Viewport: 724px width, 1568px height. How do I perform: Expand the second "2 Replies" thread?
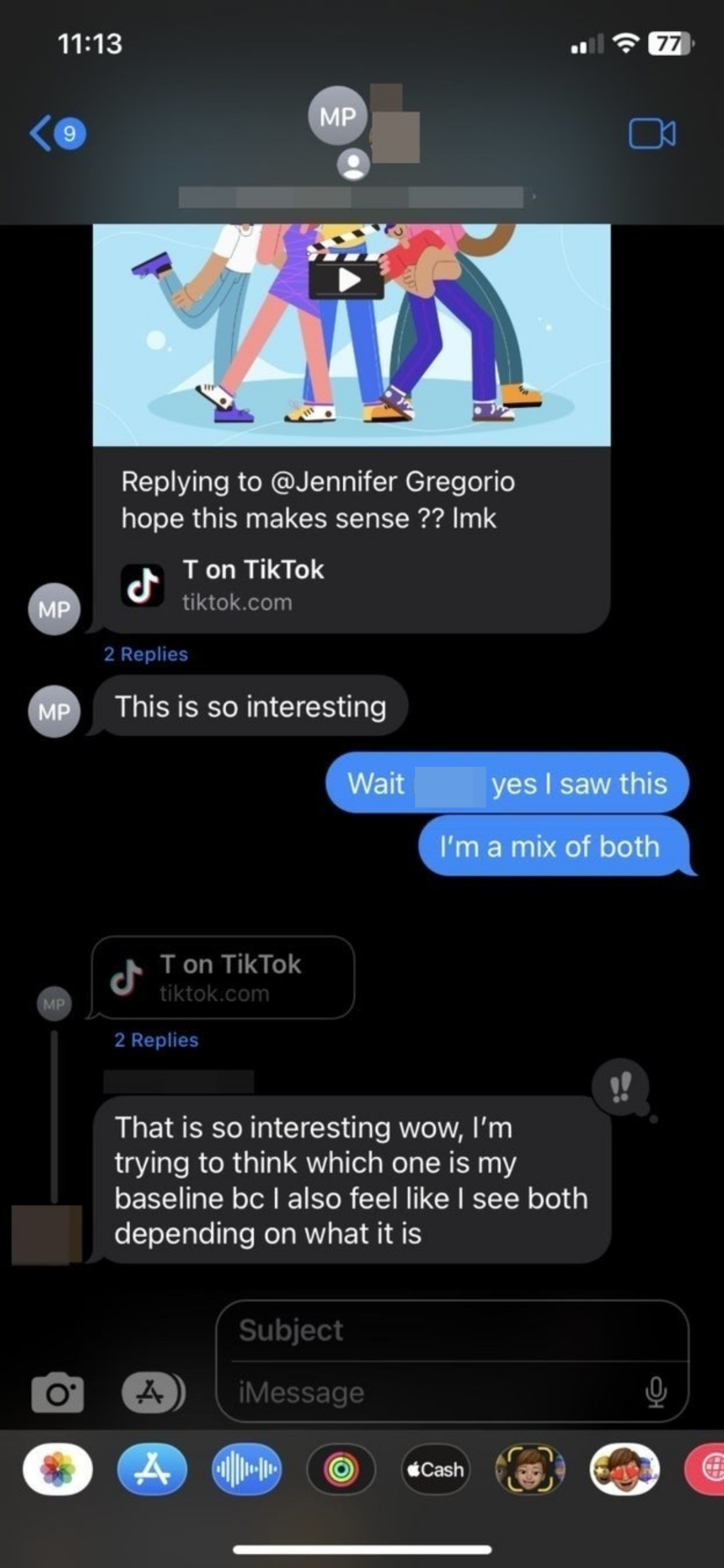pos(156,1040)
